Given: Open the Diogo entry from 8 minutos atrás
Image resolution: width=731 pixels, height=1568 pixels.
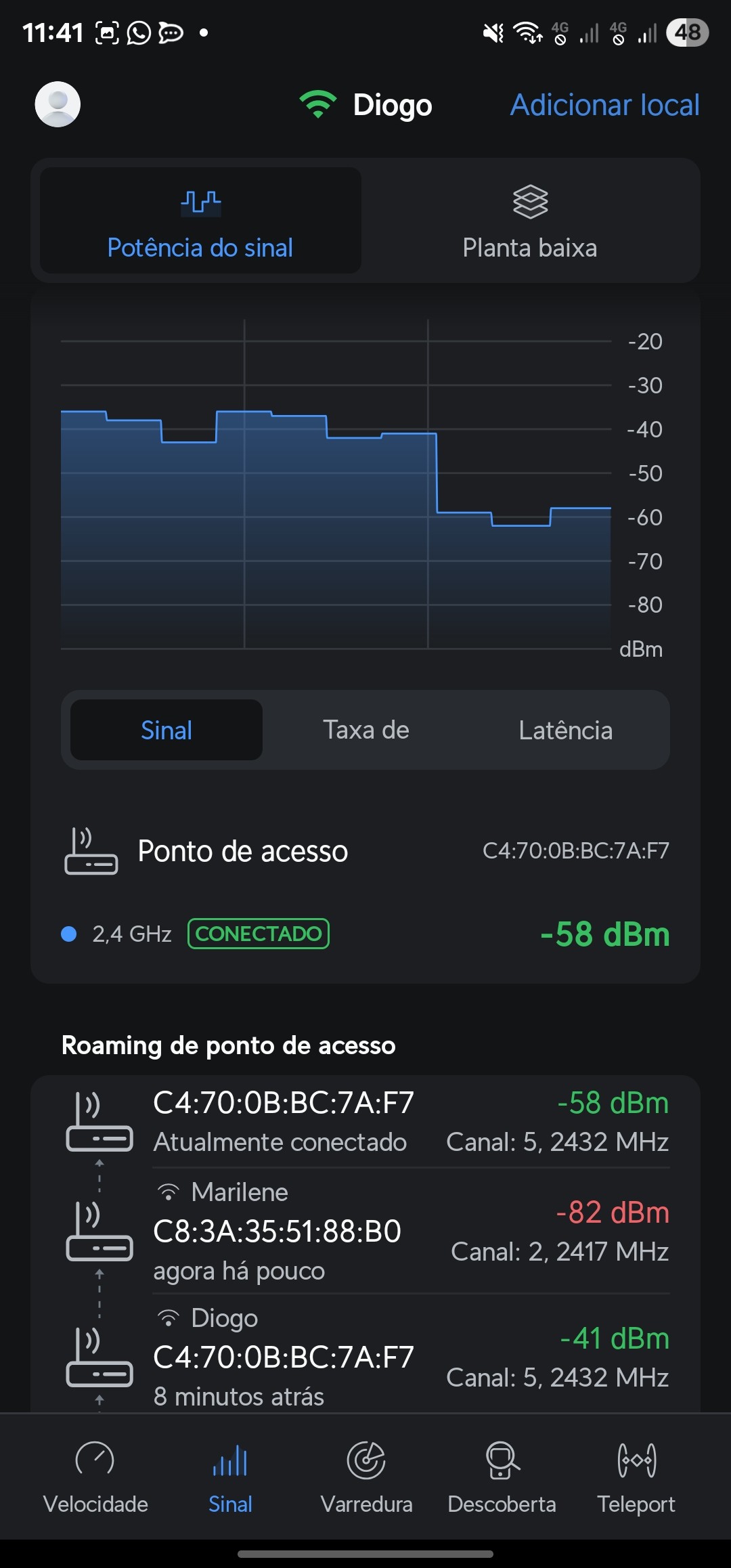Looking at the screenshot, I should (365, 1357).
